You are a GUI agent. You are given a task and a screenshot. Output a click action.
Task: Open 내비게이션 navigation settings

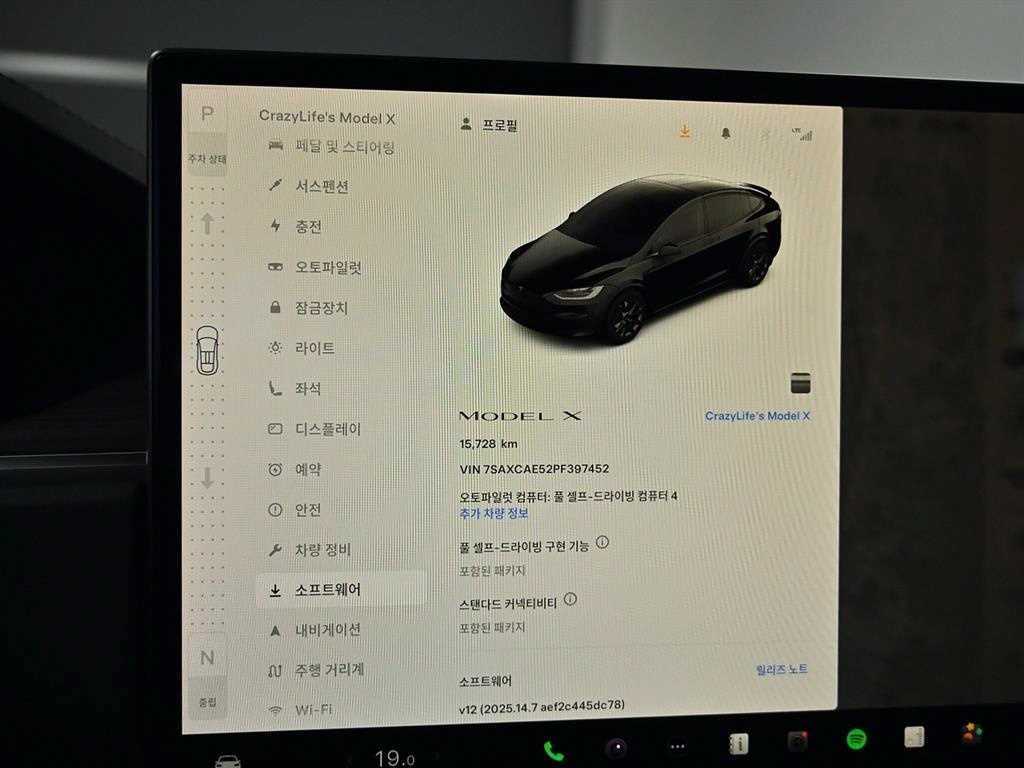pos(326,630)
